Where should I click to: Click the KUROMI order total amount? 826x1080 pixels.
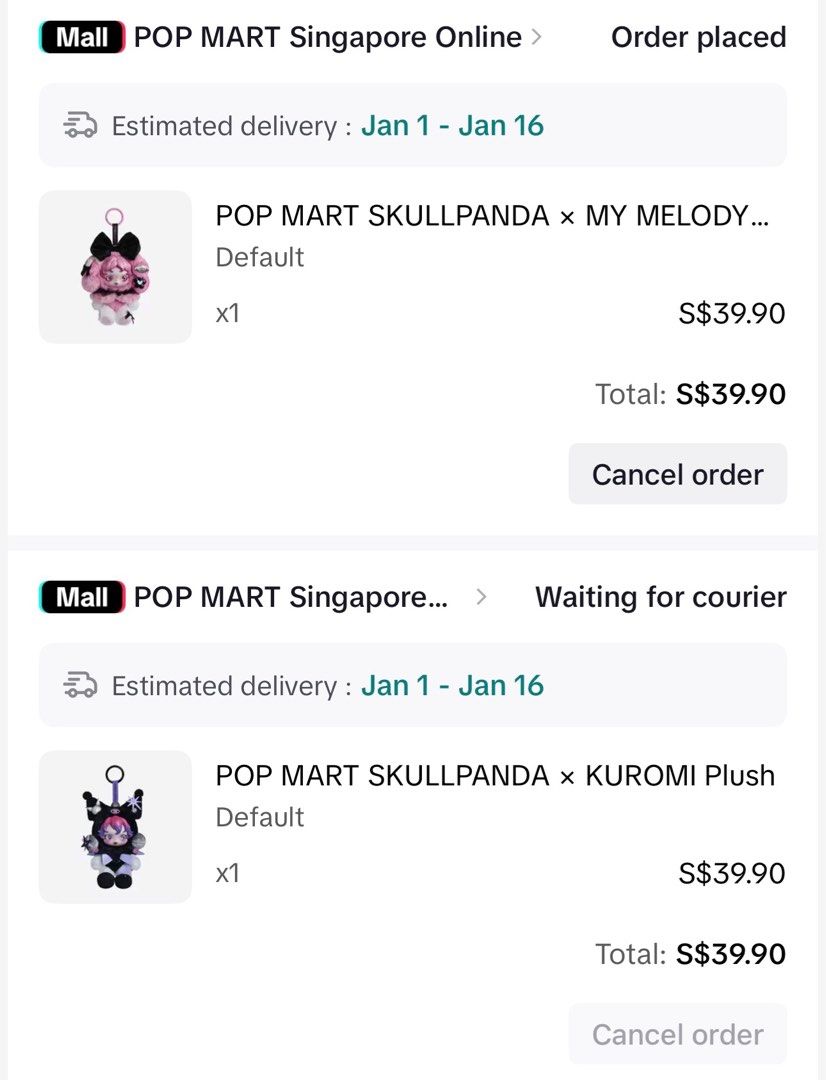731,954
